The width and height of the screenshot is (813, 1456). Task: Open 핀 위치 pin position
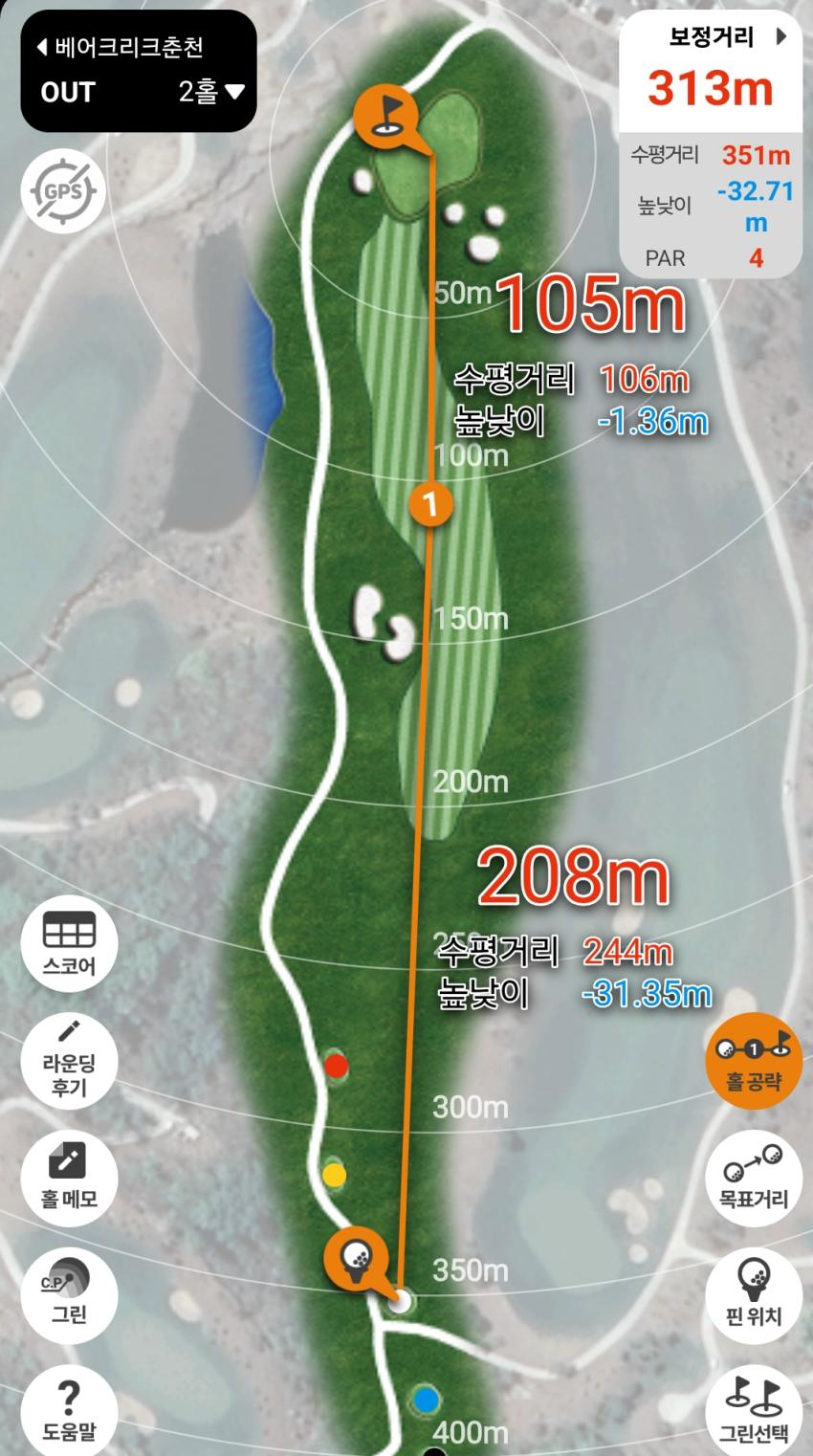coord(754,1291)
